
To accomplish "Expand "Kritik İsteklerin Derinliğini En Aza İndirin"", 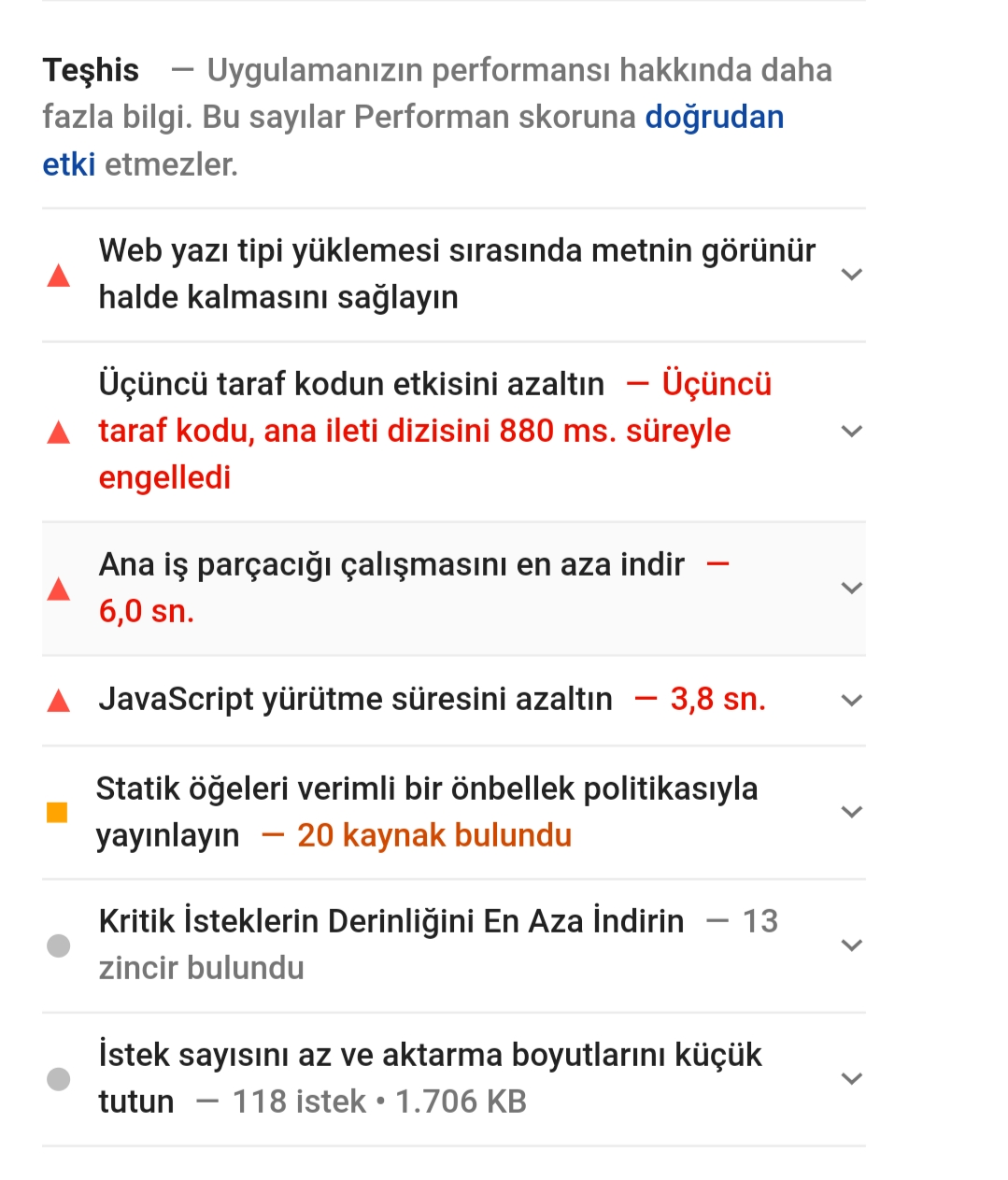I will (454, 945).
